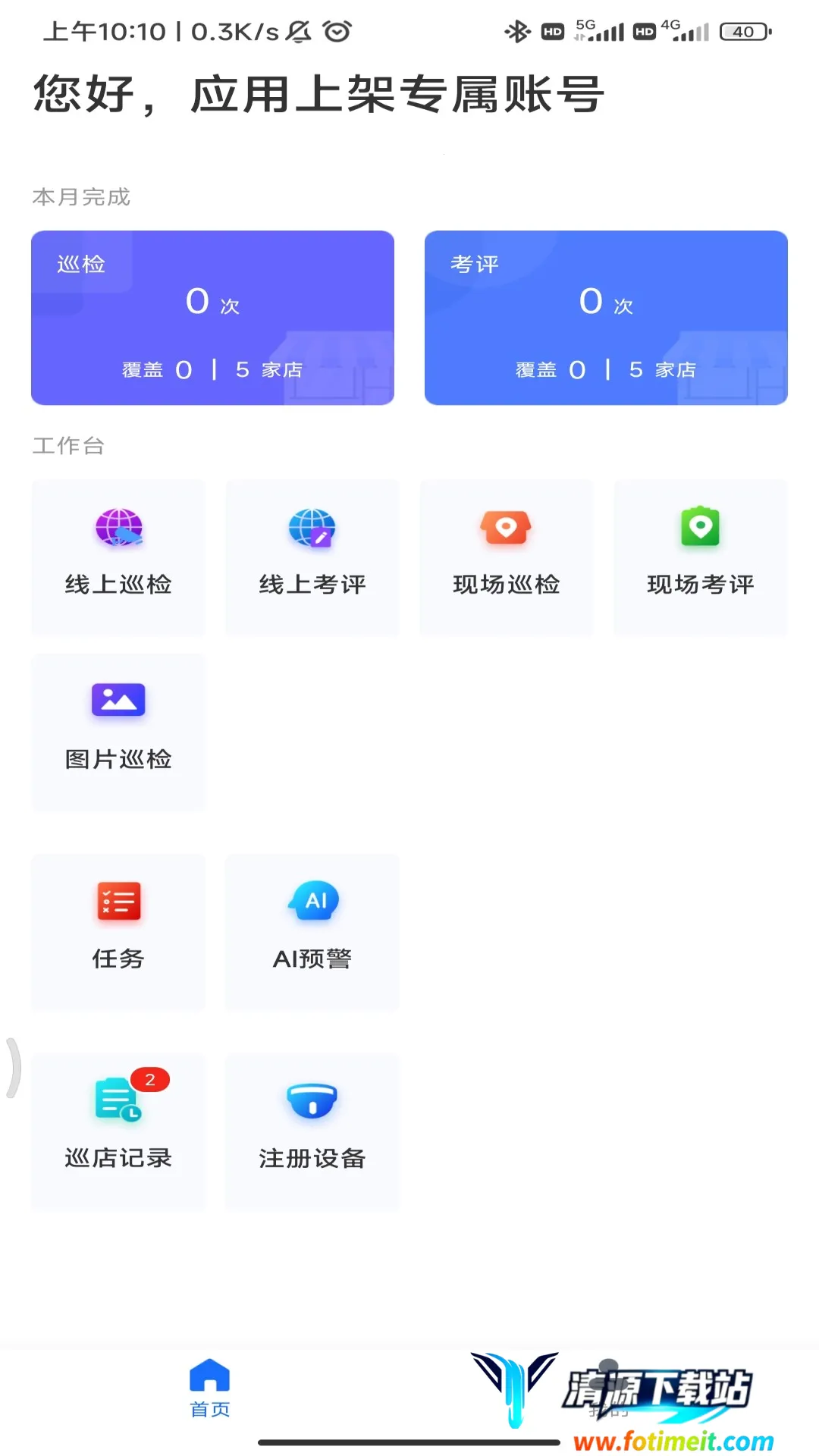Open the 巡检 monthly summary card

click(212, 318)
